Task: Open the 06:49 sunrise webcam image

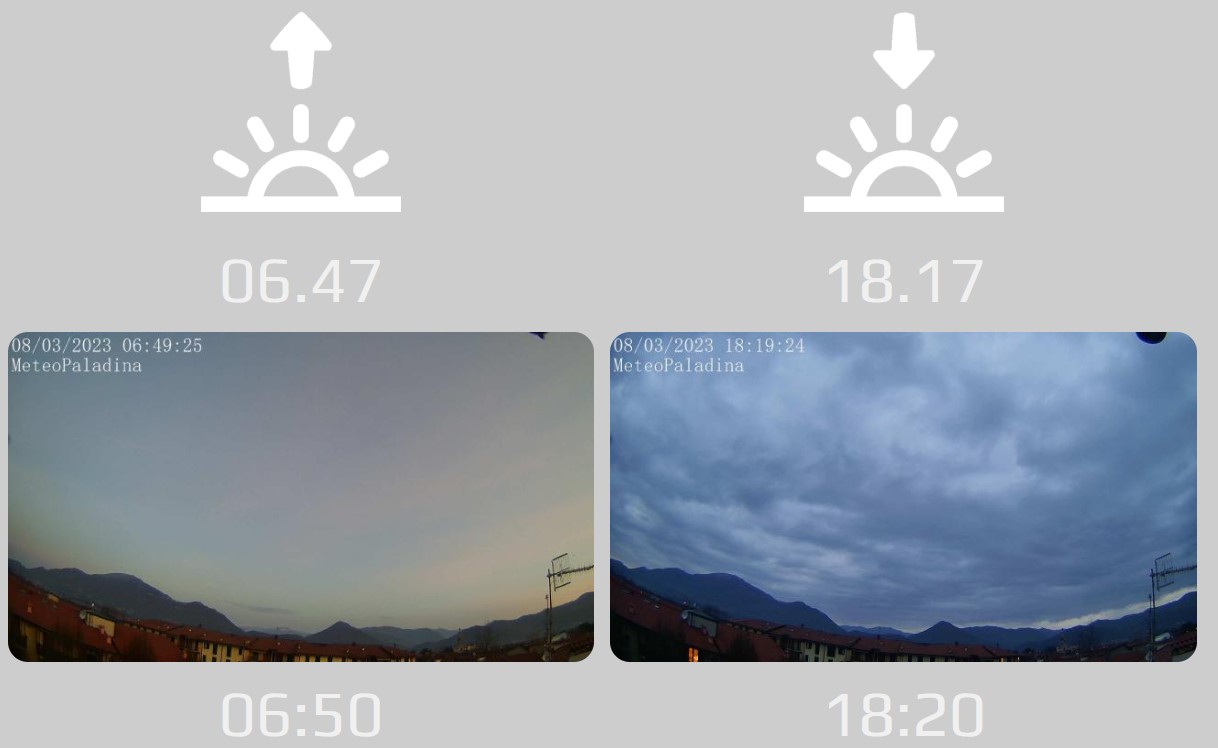Action: coord(301,496)
